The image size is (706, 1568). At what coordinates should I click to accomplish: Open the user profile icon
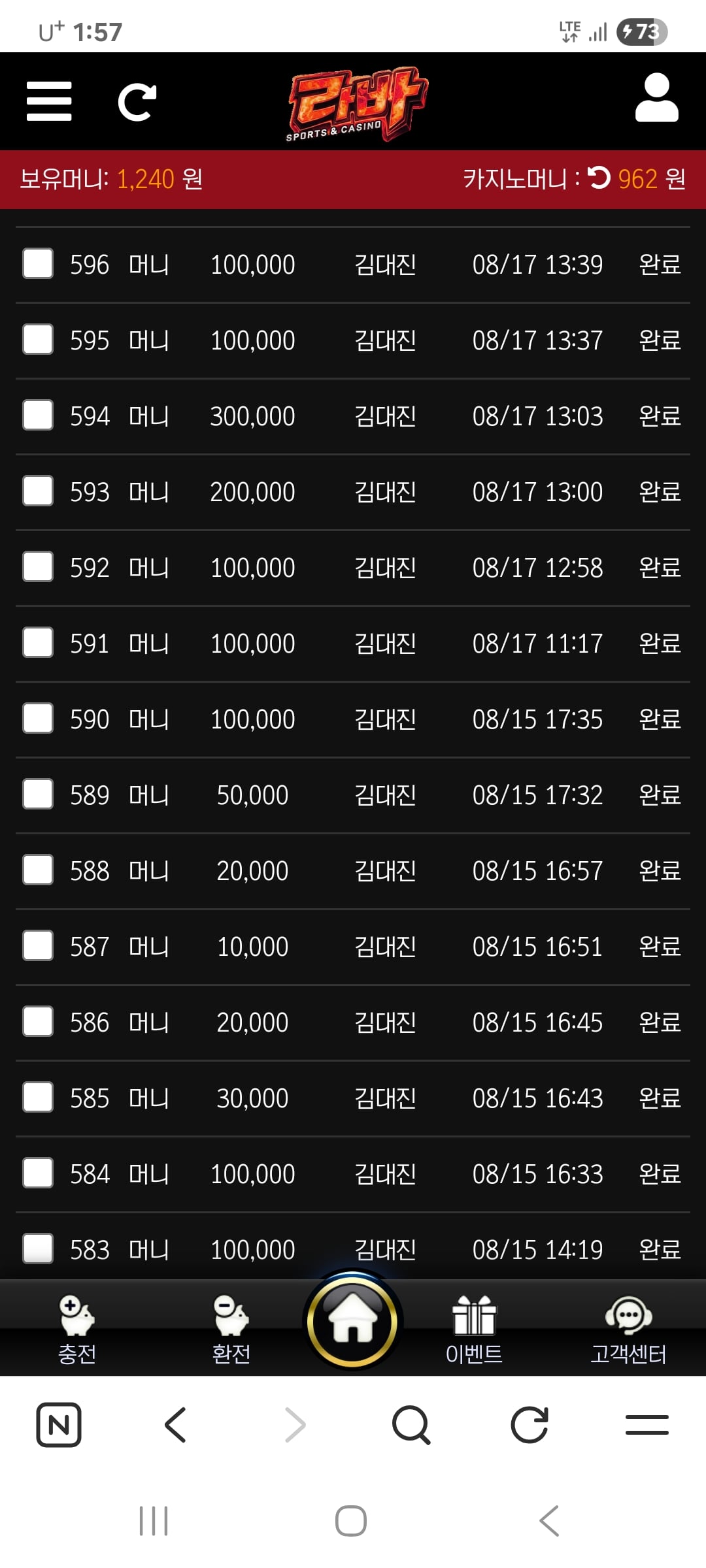pos(657,98)
